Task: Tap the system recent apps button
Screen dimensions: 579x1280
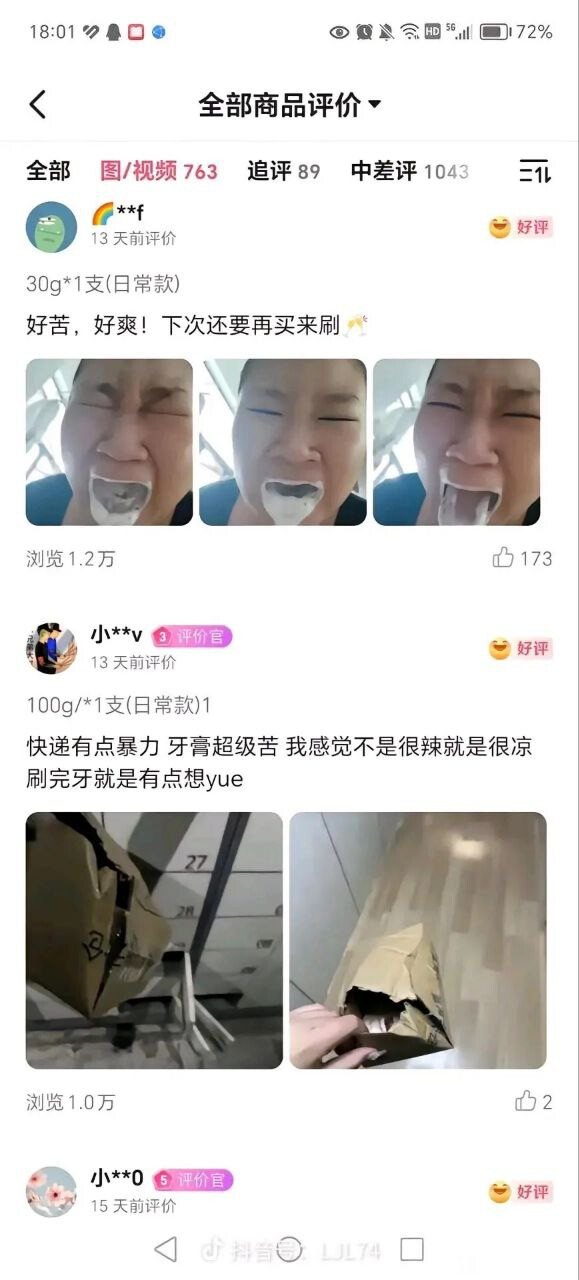Action: point(412,1248)
